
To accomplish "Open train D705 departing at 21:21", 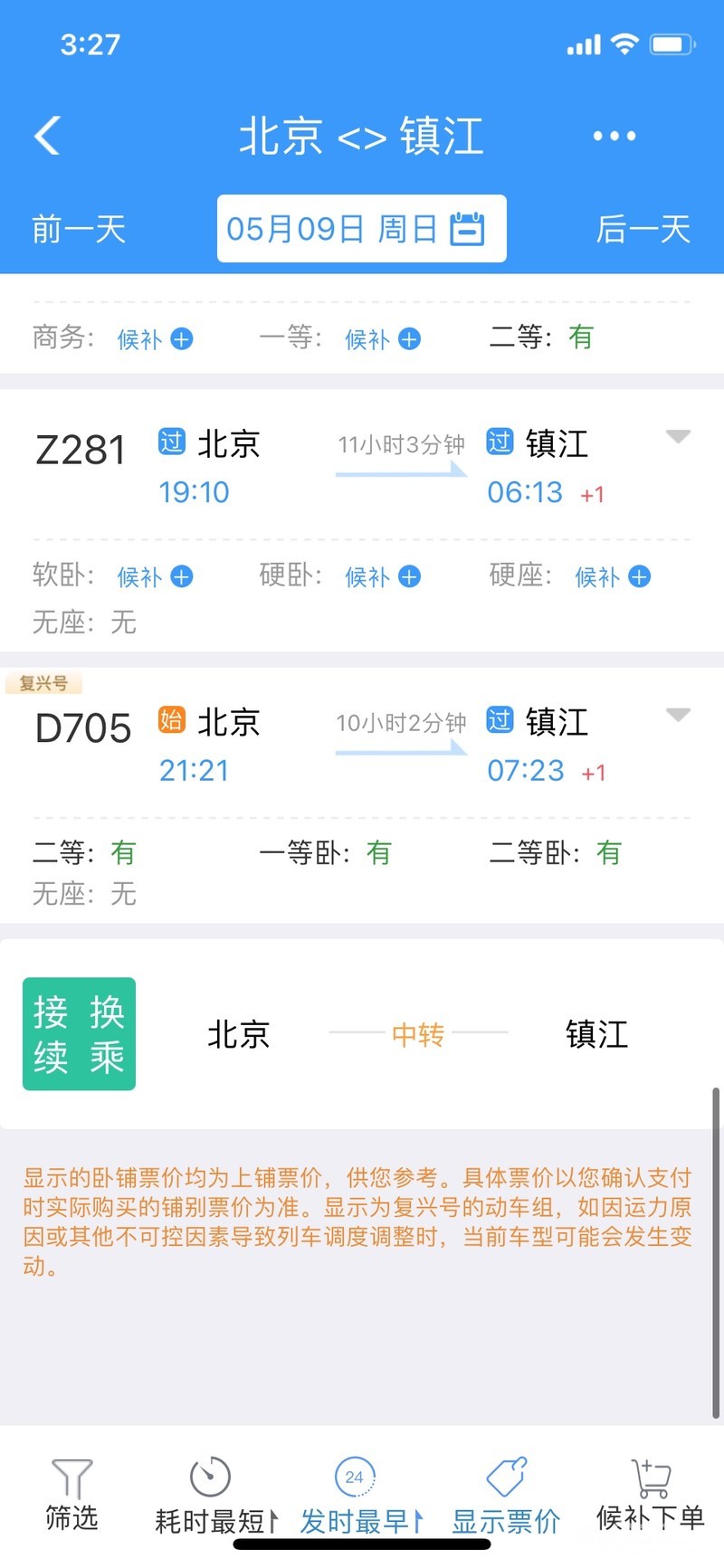I will tap(362, 746).
